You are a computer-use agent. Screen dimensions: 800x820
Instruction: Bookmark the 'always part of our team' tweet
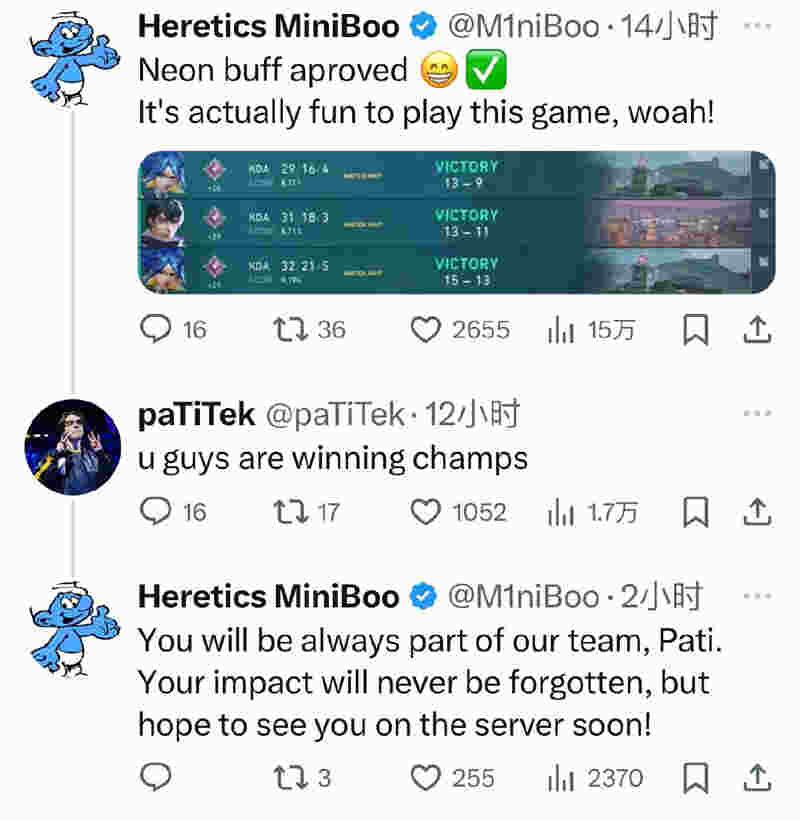pos(695,777)
